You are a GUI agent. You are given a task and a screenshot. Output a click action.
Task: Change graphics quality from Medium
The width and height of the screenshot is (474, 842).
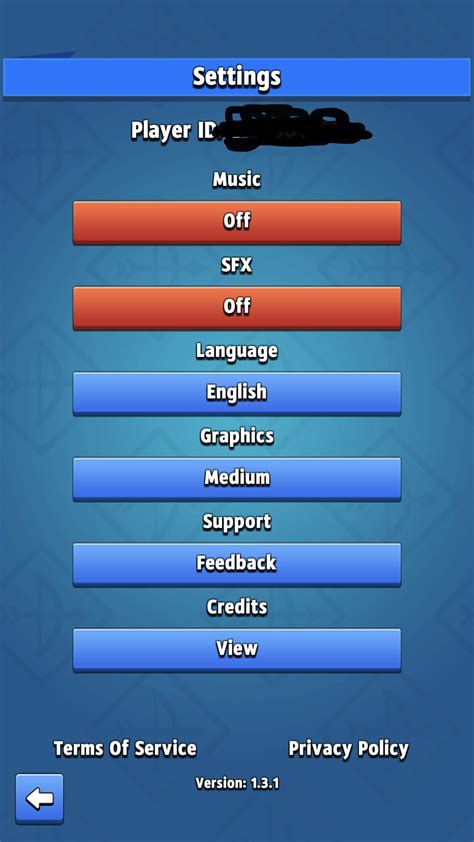pyautogui.click(x=237, y=478)
